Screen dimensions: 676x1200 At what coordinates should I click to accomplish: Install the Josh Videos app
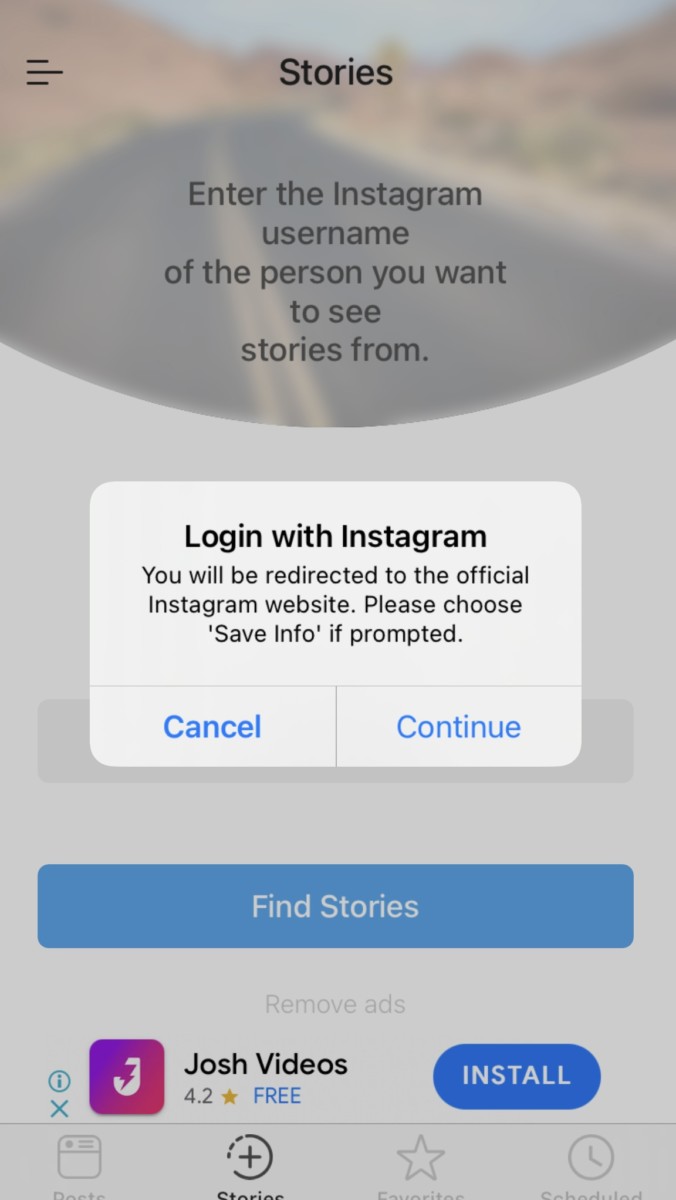pyautogui.click(x=516, y=1076)
